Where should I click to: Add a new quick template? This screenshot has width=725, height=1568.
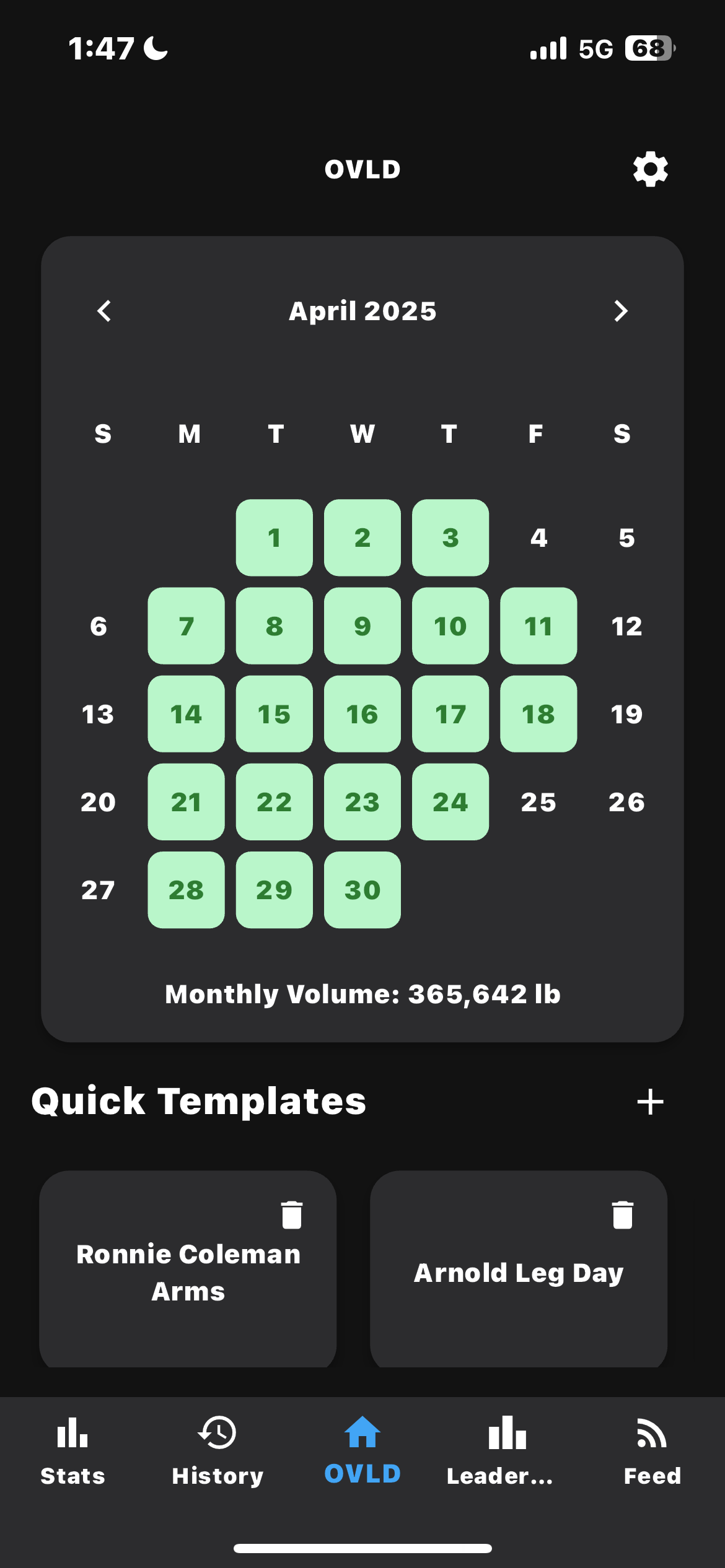tap(650, 1102)
